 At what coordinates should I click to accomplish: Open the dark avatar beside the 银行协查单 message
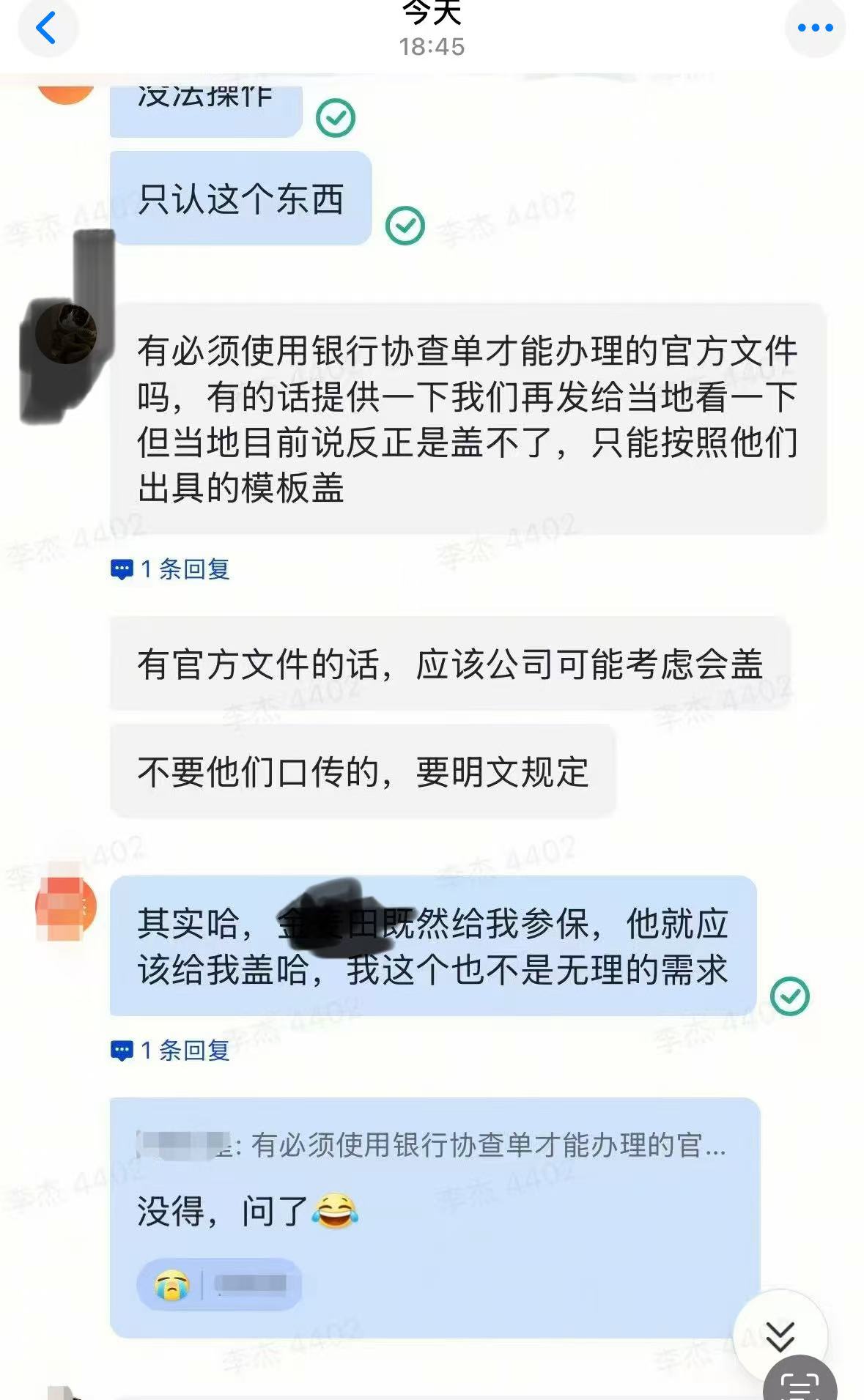(x=67, y=334)
